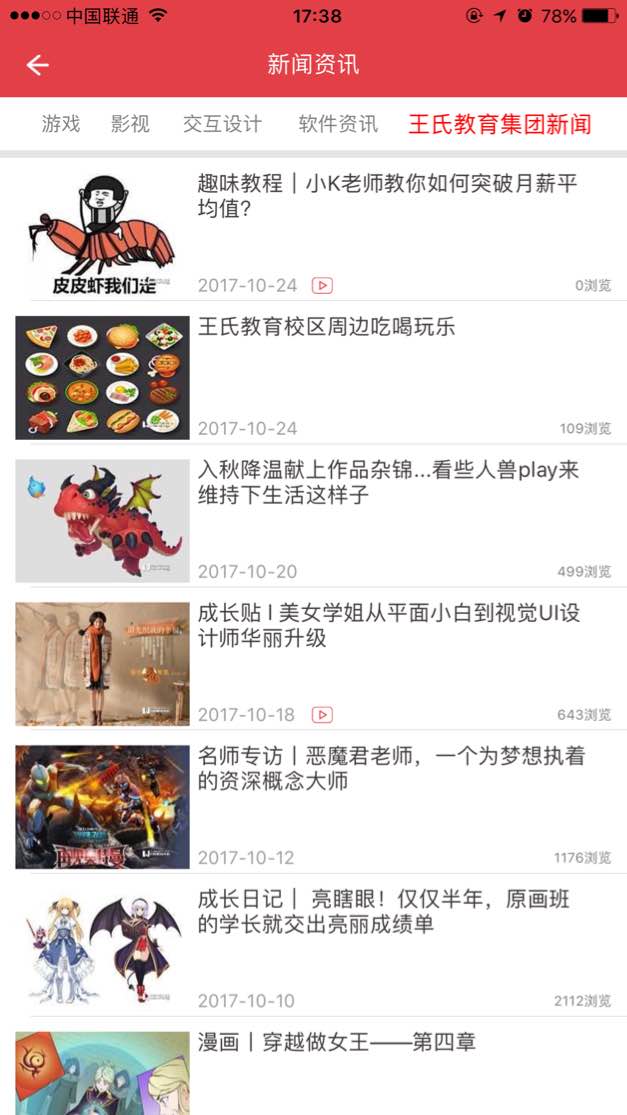Switch to the 影视 tab
Image resolution: width=627 pixels, height=1115 pixels.
tap(130, 124)
